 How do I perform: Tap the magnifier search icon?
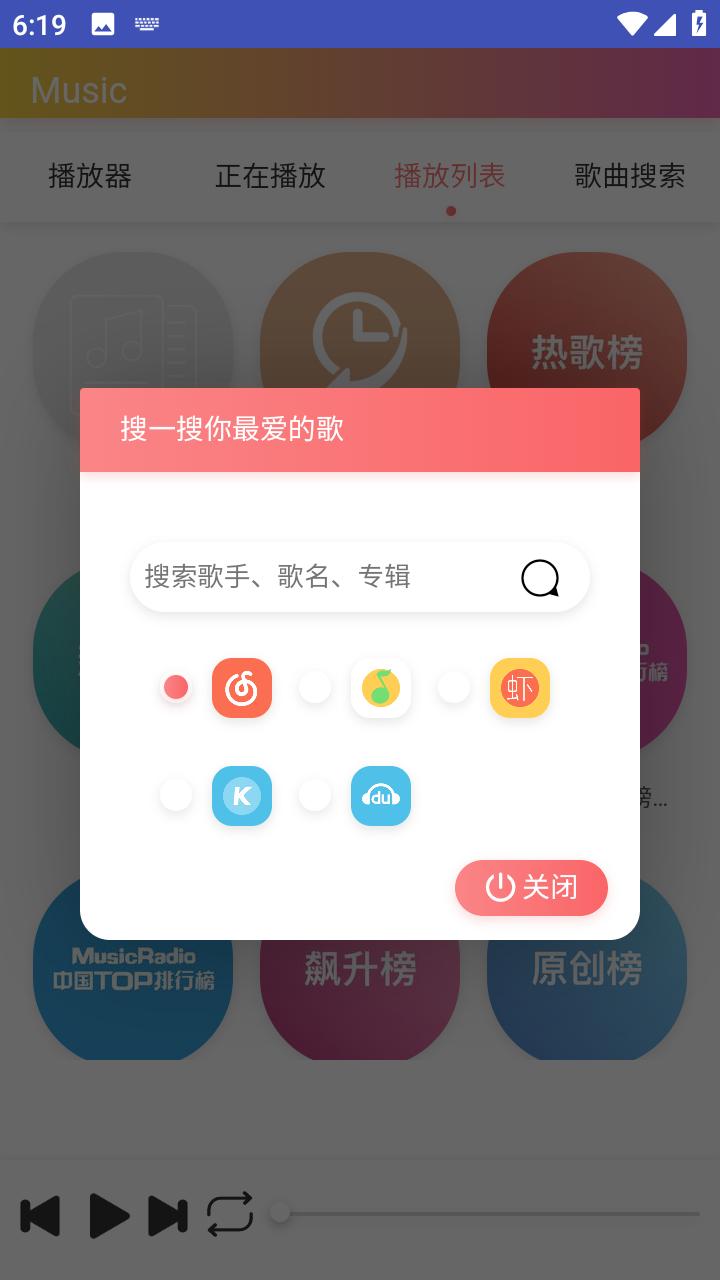540,578
